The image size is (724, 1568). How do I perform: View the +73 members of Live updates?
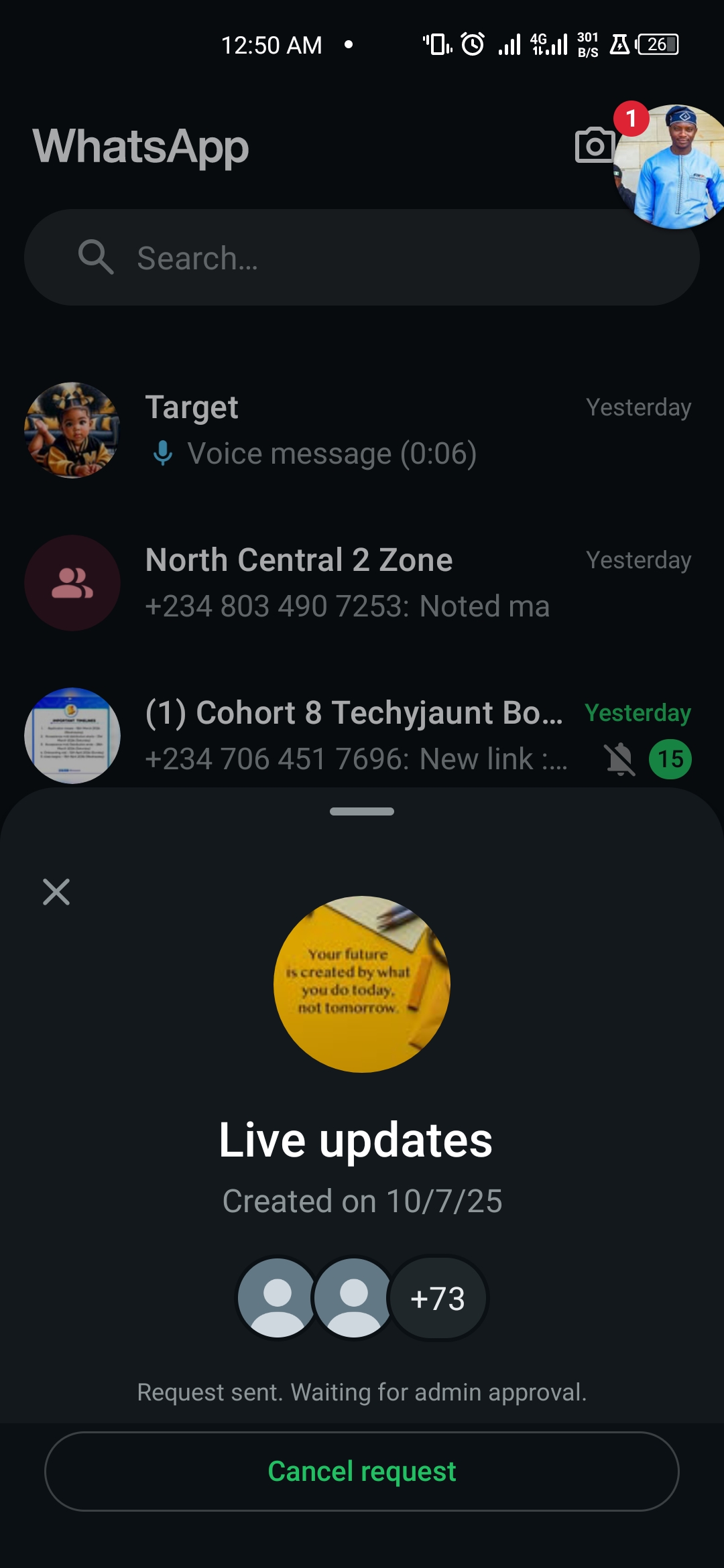(x=438, y=1299)
